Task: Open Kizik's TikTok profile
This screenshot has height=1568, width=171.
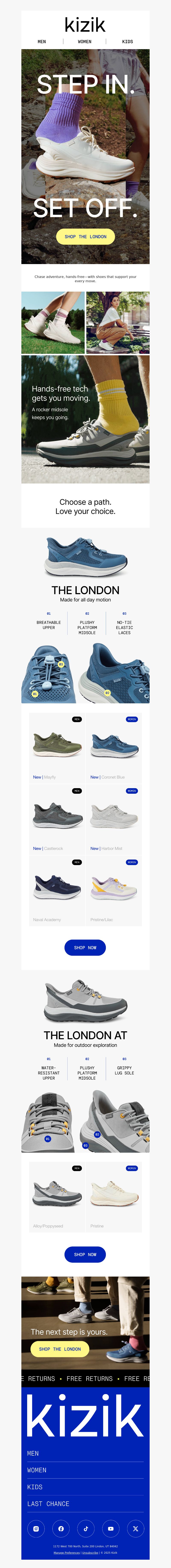Action: 86,1528
